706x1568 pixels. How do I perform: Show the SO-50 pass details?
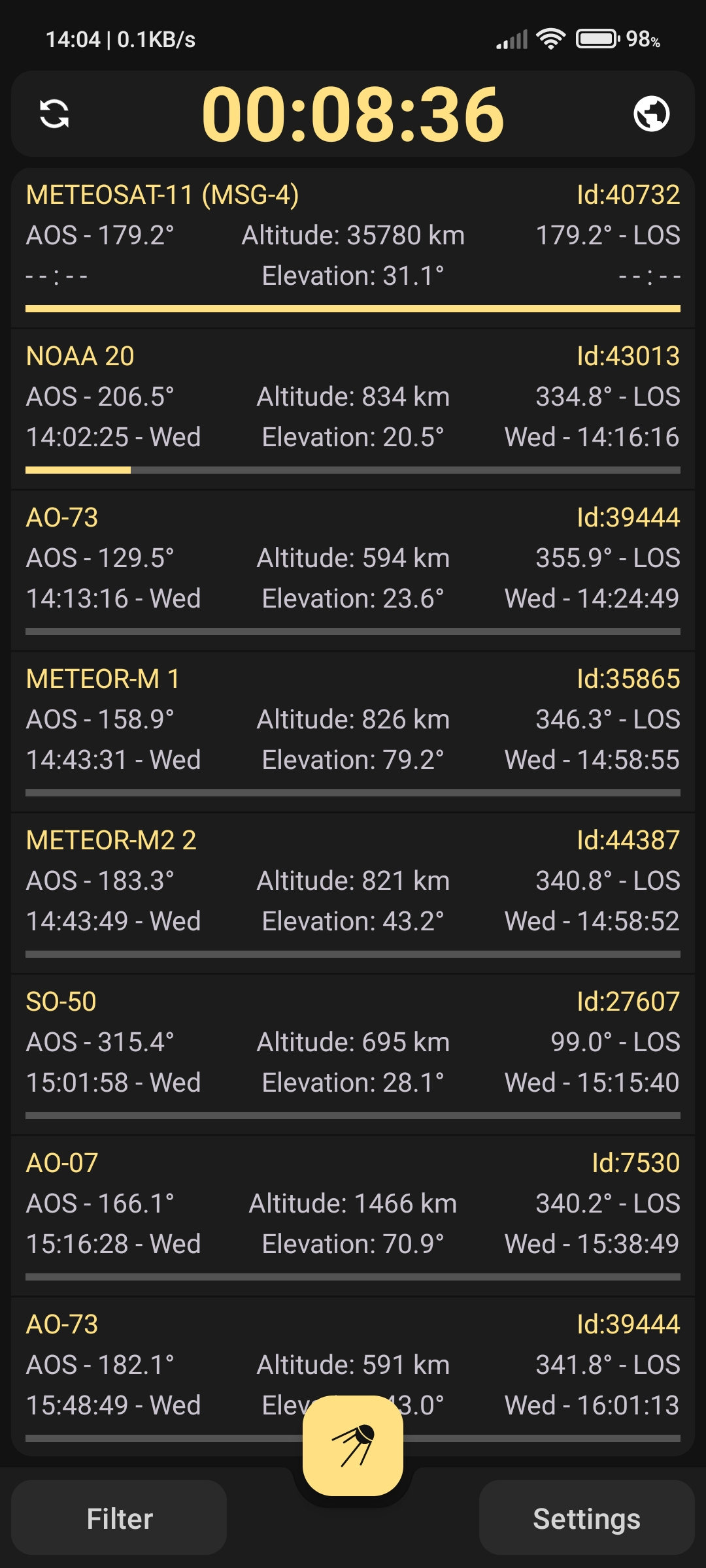tap(353, 1054)
